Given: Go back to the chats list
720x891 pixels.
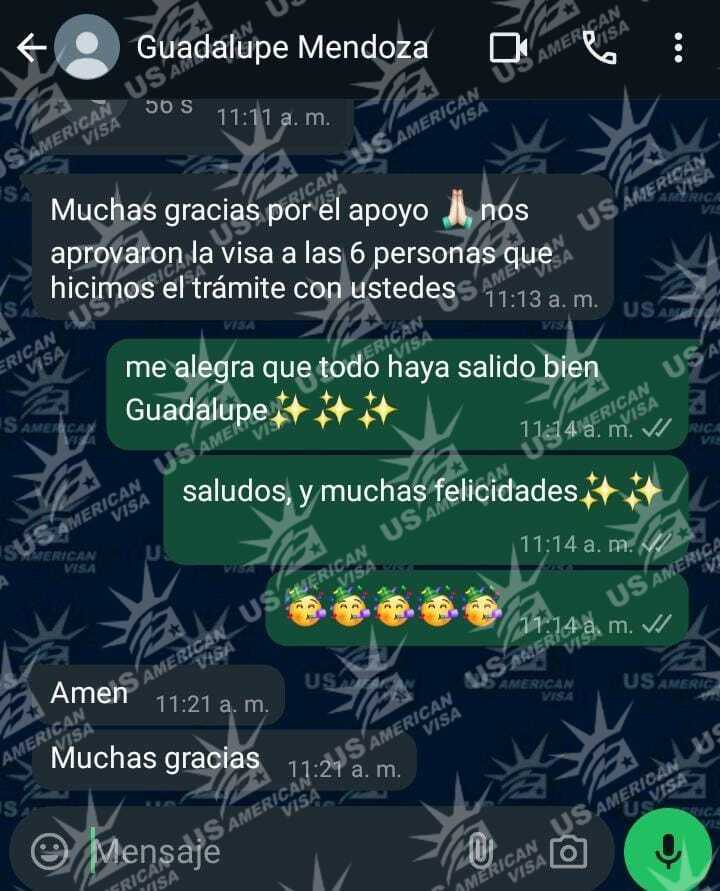Looking at the screenshot, I should [x=30, y=47].
